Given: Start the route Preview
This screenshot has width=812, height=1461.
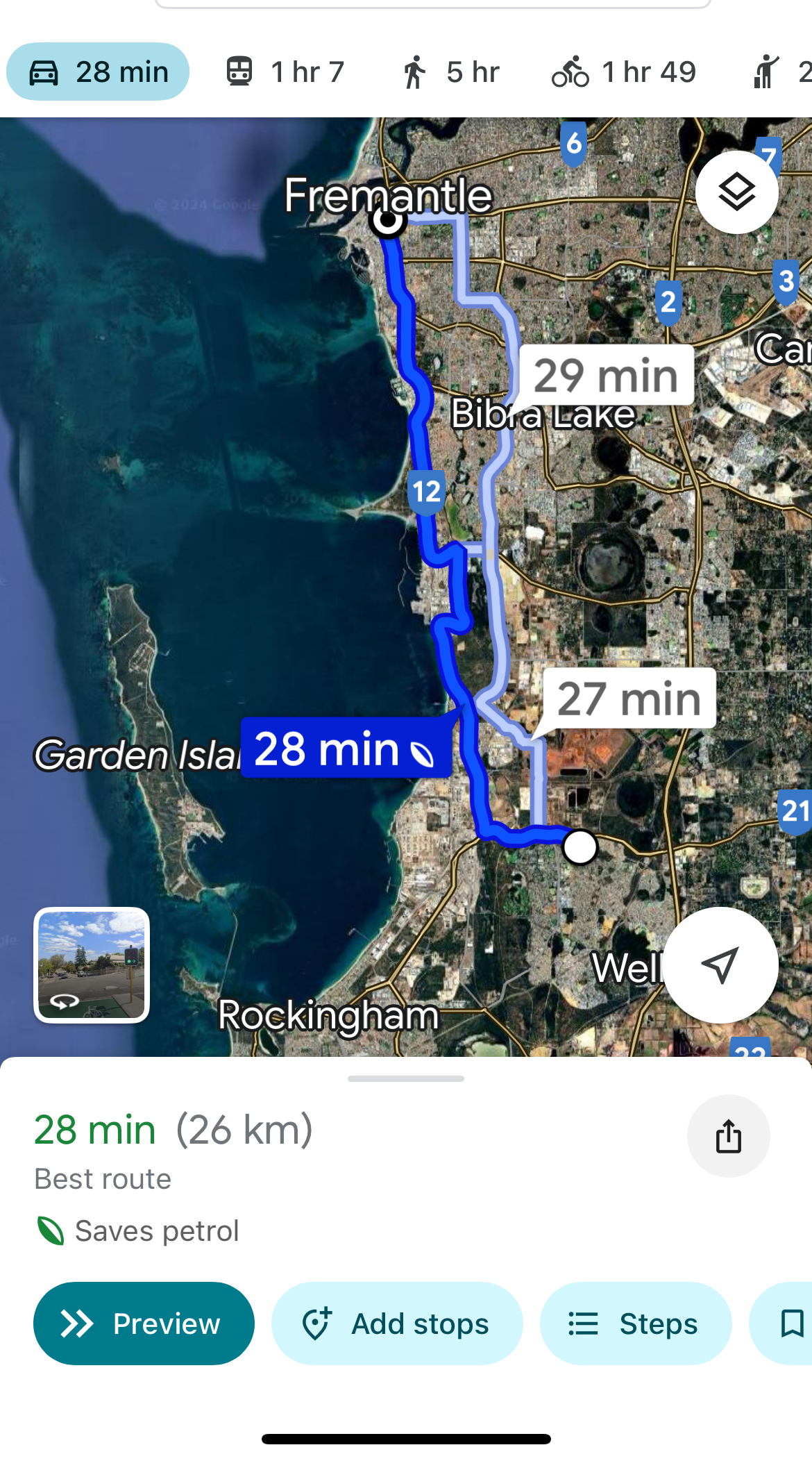Looking at the screenshot, I should [144, 1324].
